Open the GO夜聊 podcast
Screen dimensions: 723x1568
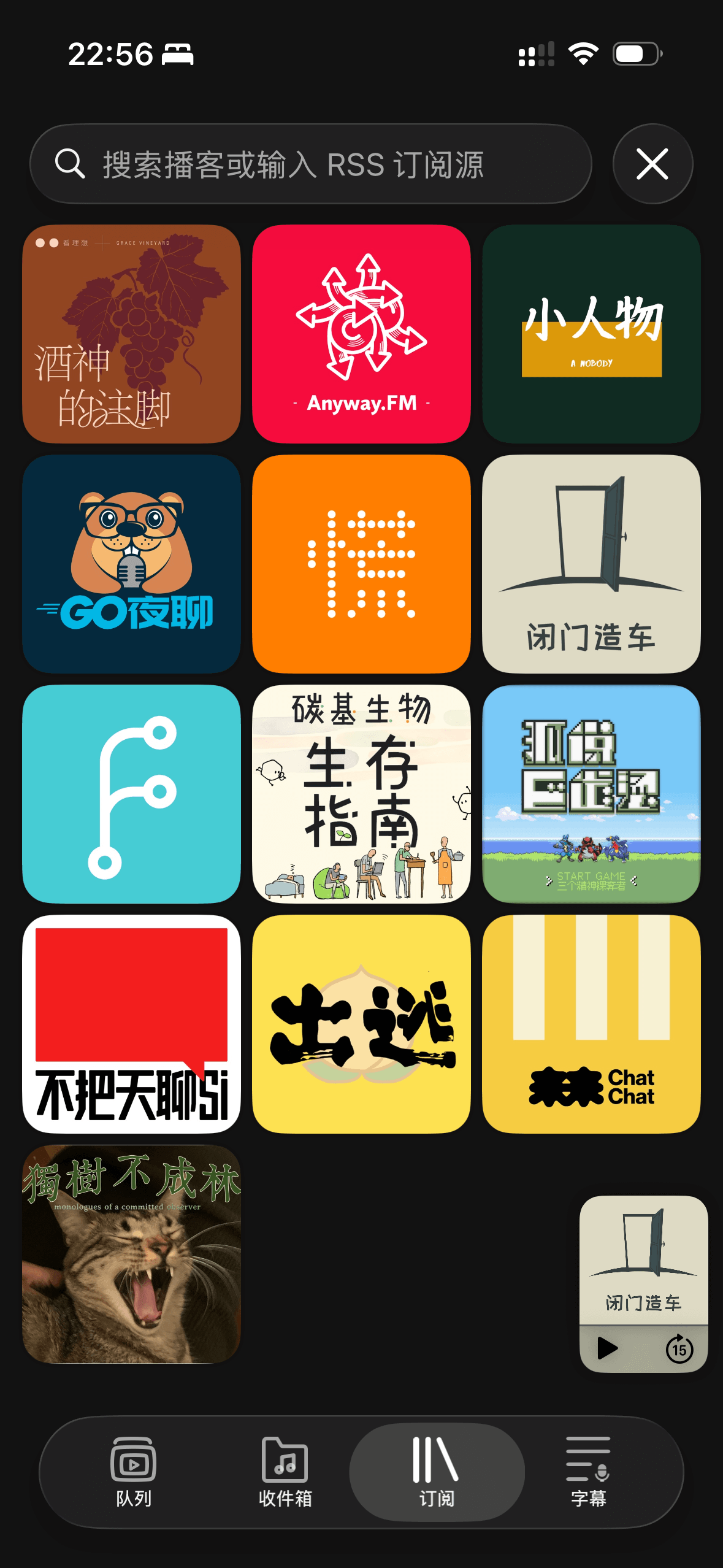click(x=131, y=564)
